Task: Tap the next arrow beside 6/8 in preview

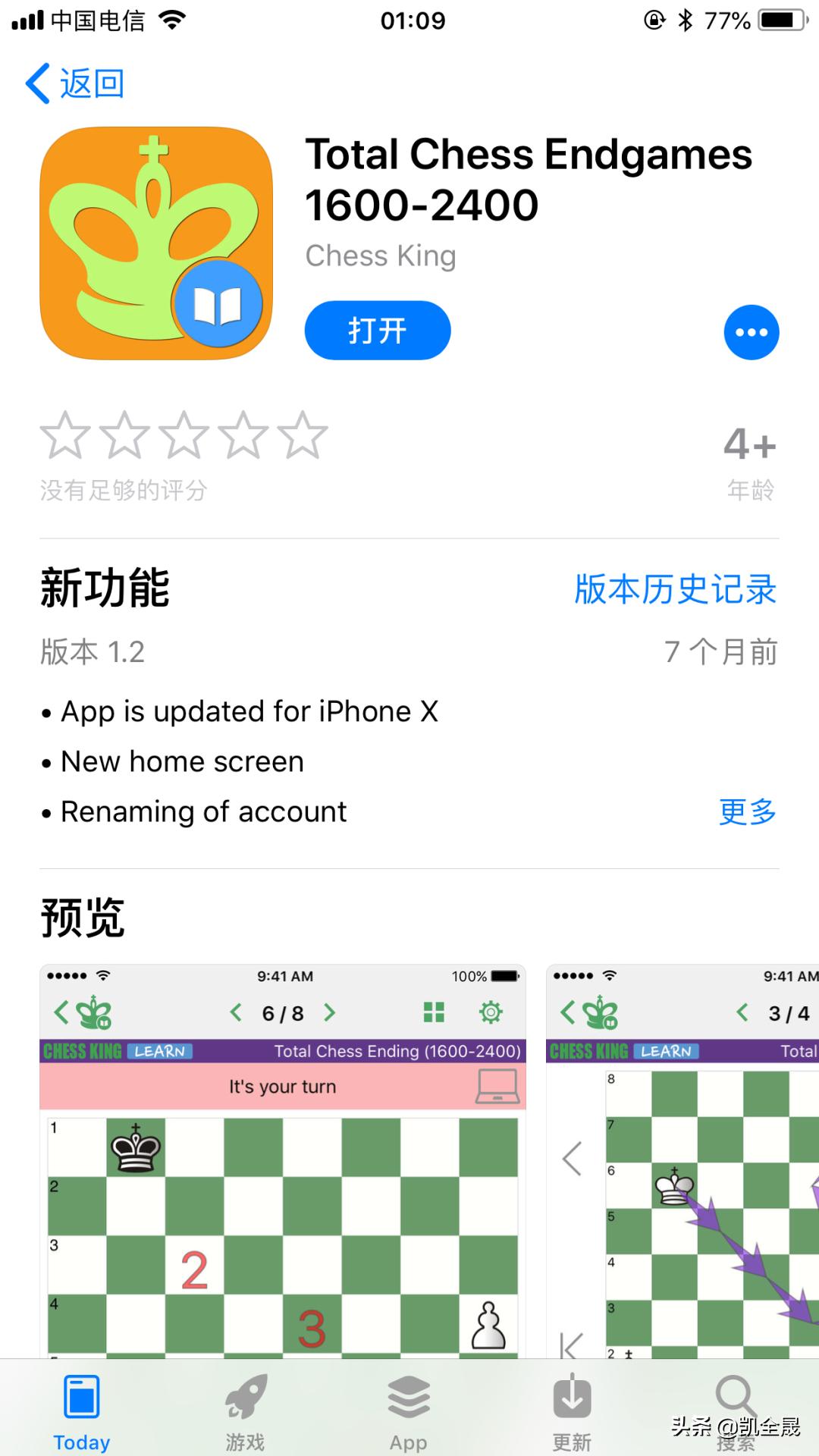Action: (x=329, y=1012)
